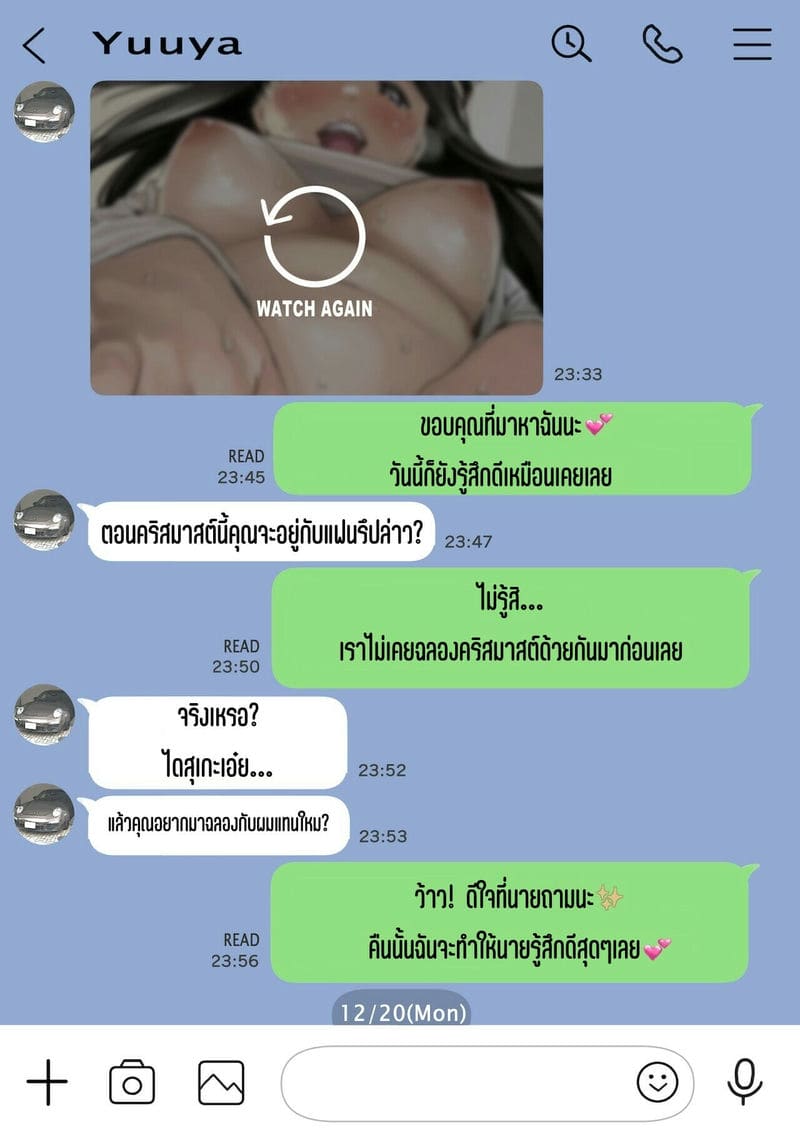Screen dimensions: 800x1130
Task: Open the photo gallery picker icon
Action: click(x=222, y=1082)
